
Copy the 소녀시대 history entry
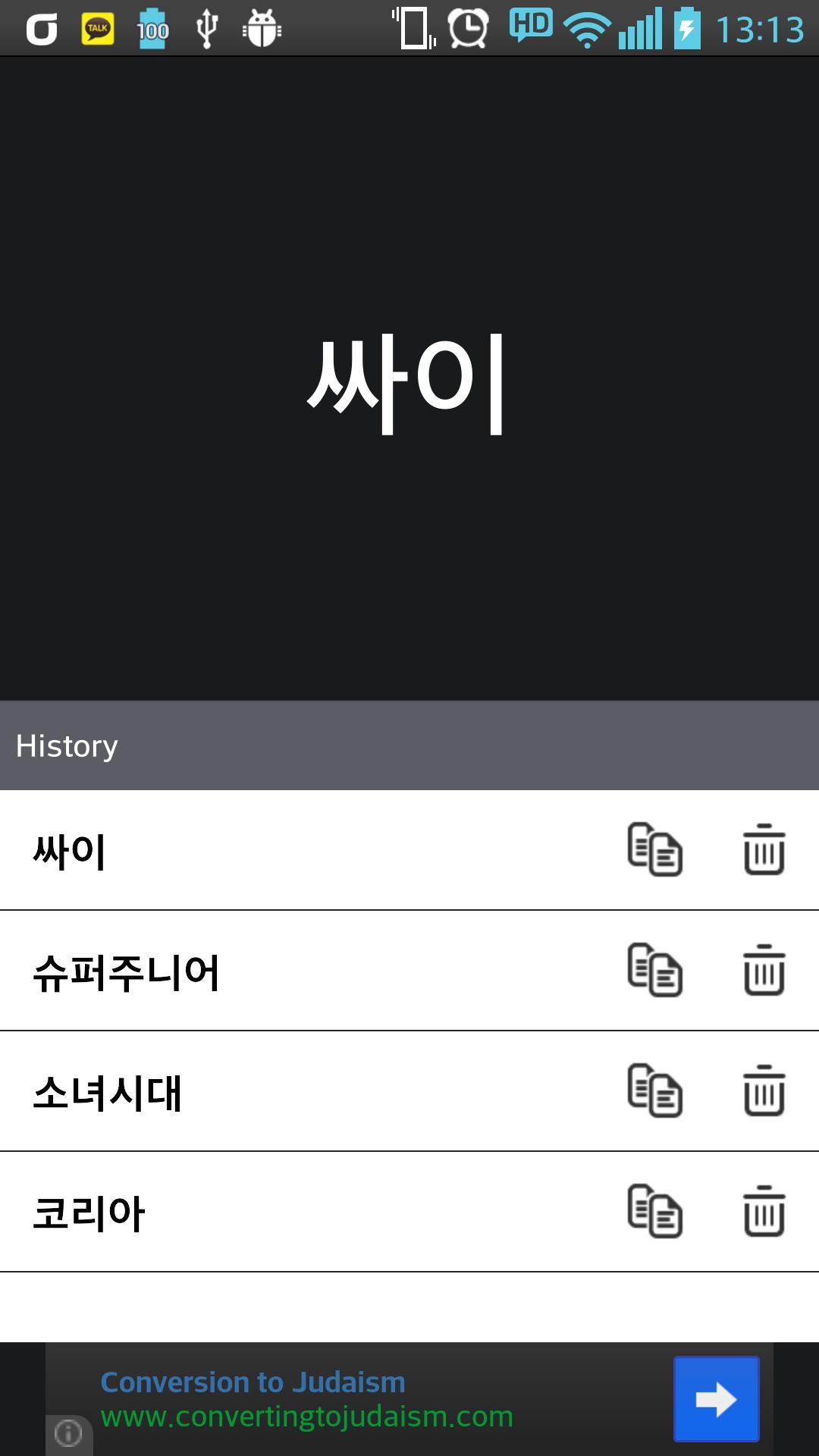(x=655, y=1090)
